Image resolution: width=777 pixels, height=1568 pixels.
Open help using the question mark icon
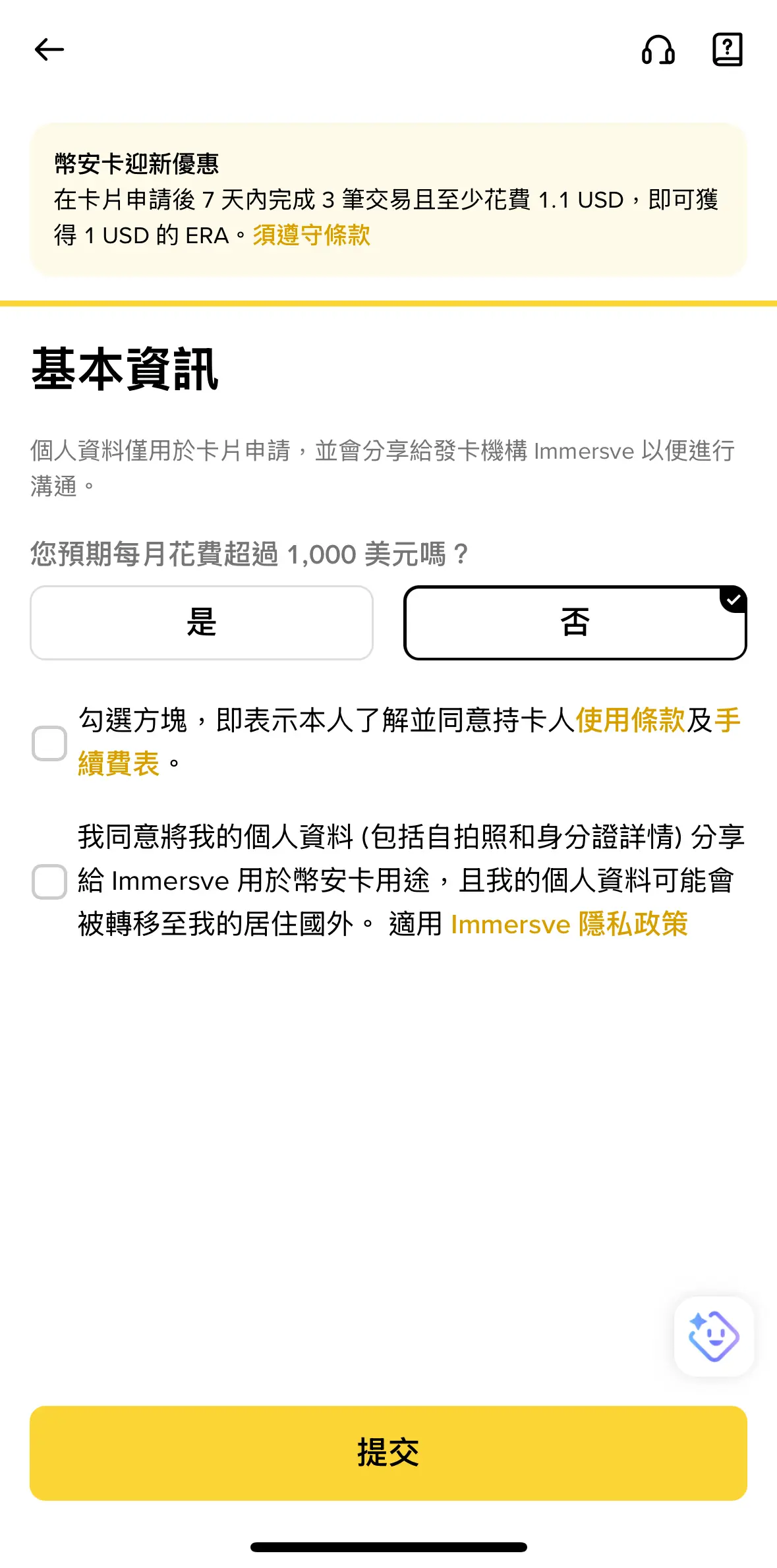pos(727,49)
